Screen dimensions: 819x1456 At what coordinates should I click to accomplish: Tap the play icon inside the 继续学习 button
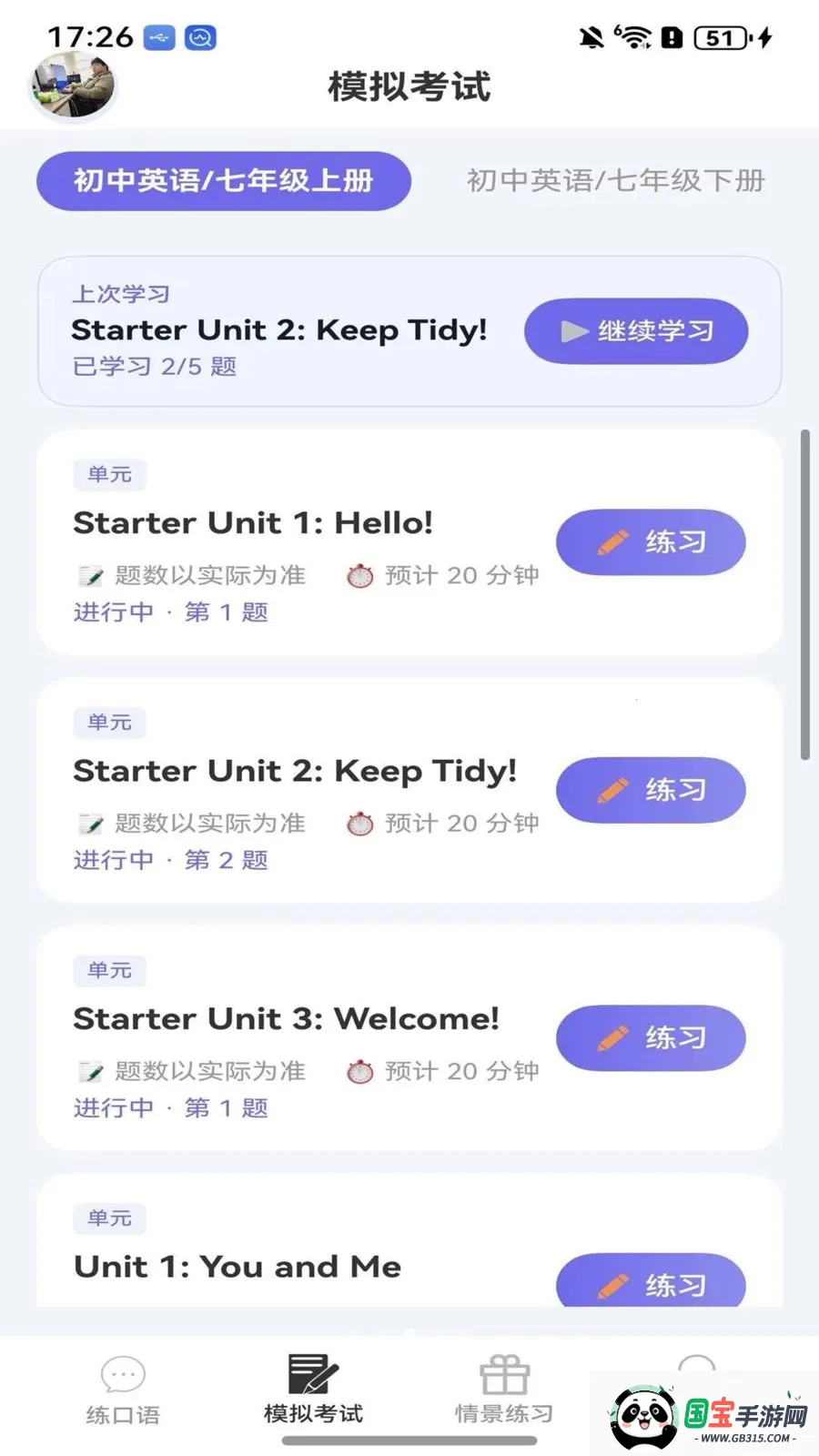(x=571, y=331)
